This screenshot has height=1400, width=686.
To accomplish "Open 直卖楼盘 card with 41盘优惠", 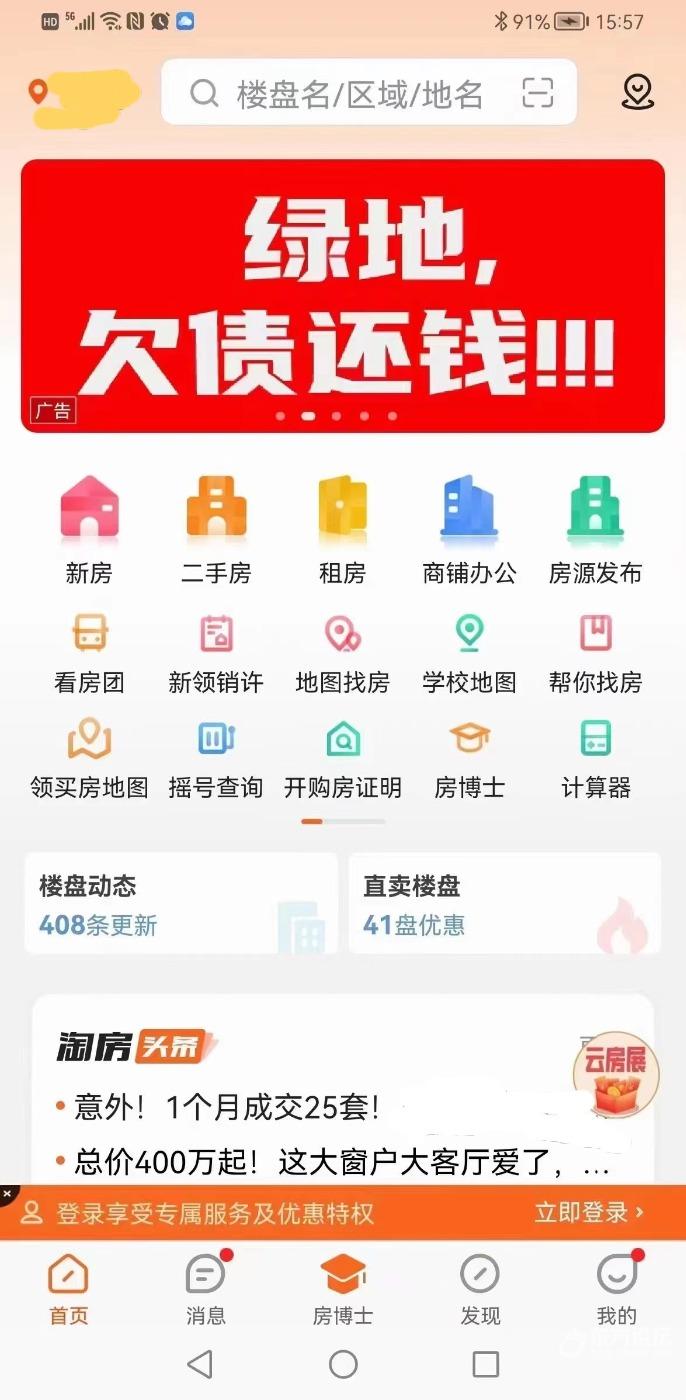I will point(505,904).
